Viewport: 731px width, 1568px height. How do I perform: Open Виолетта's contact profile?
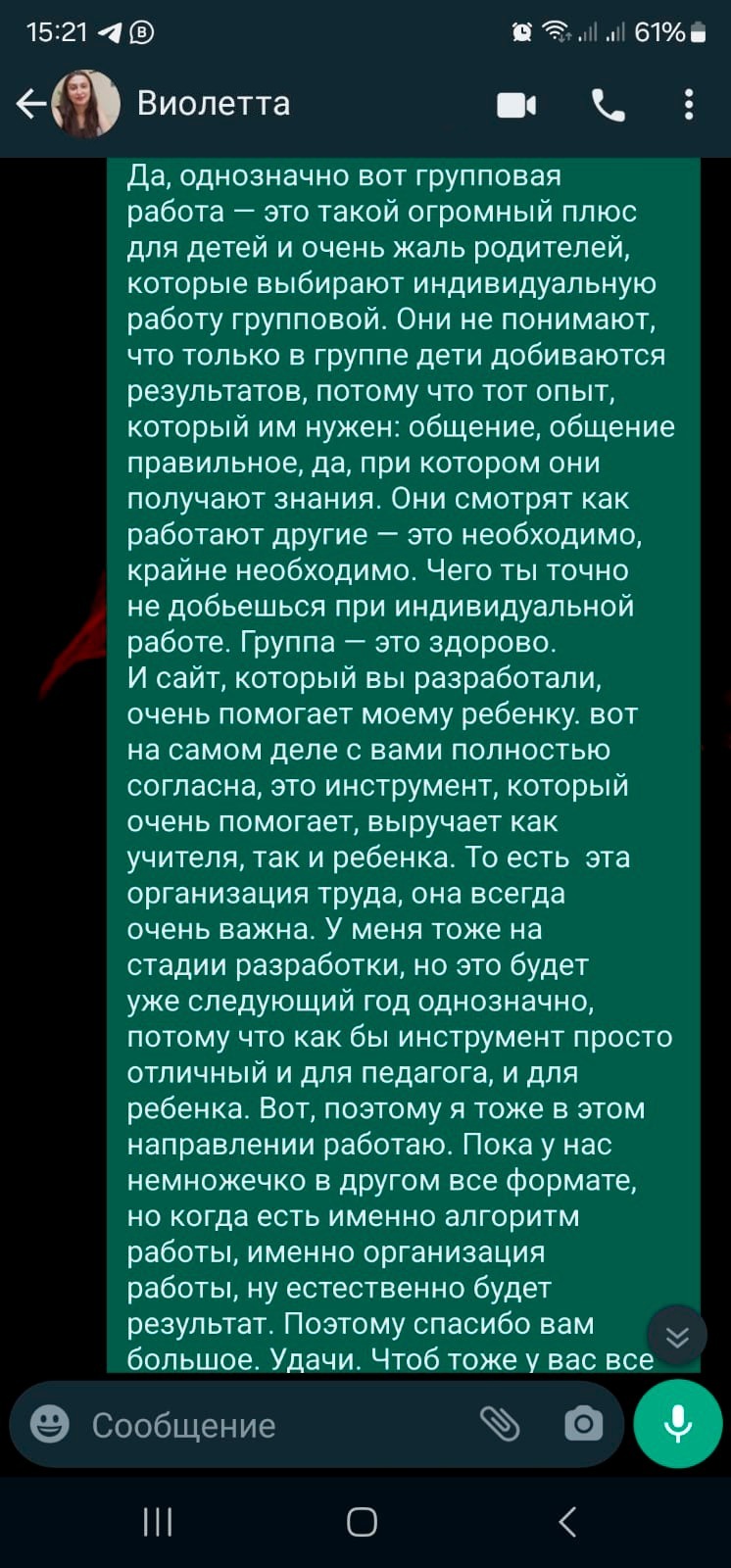click(x=213, y=103)
